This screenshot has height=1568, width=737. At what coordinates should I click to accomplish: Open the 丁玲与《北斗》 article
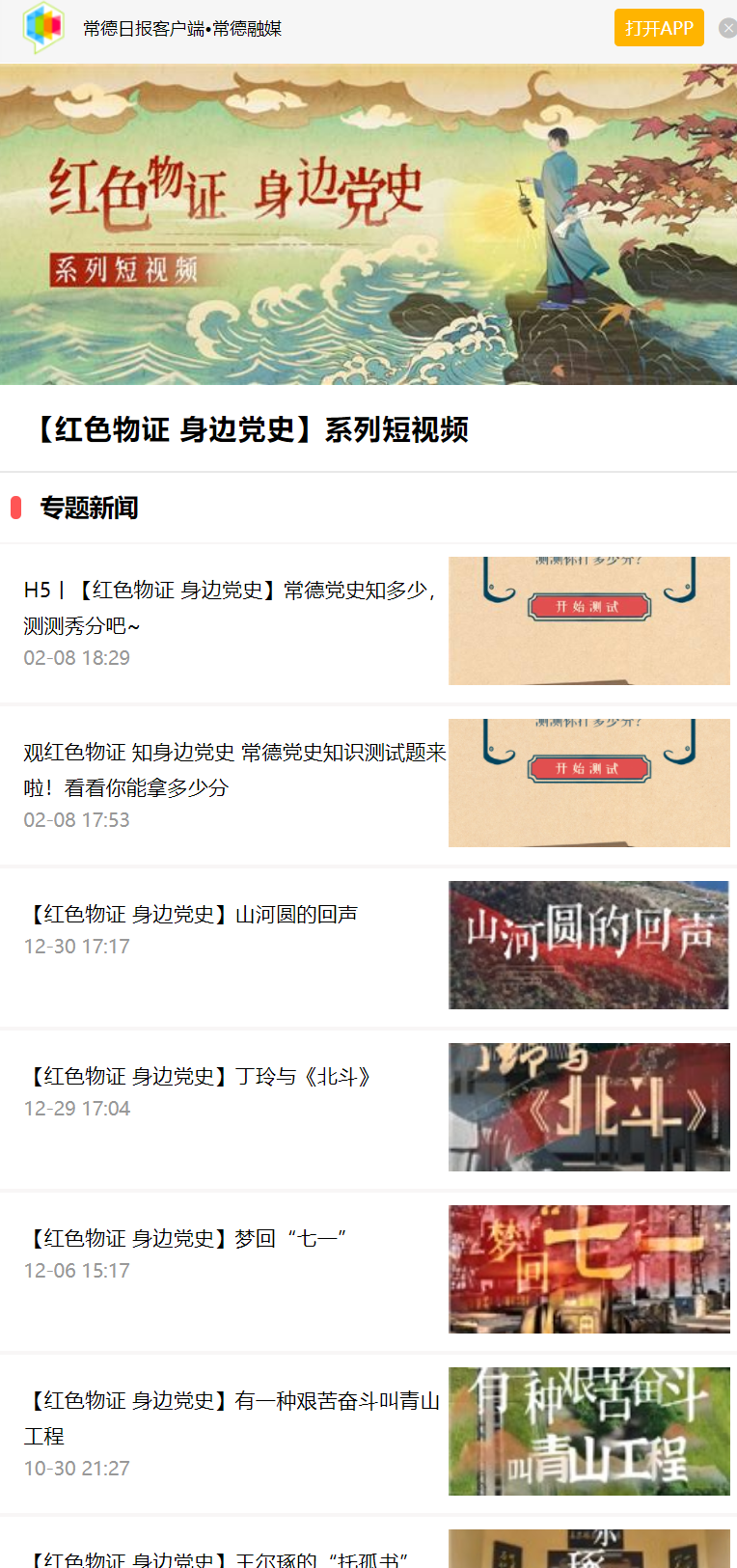[x=198, y=1076]
